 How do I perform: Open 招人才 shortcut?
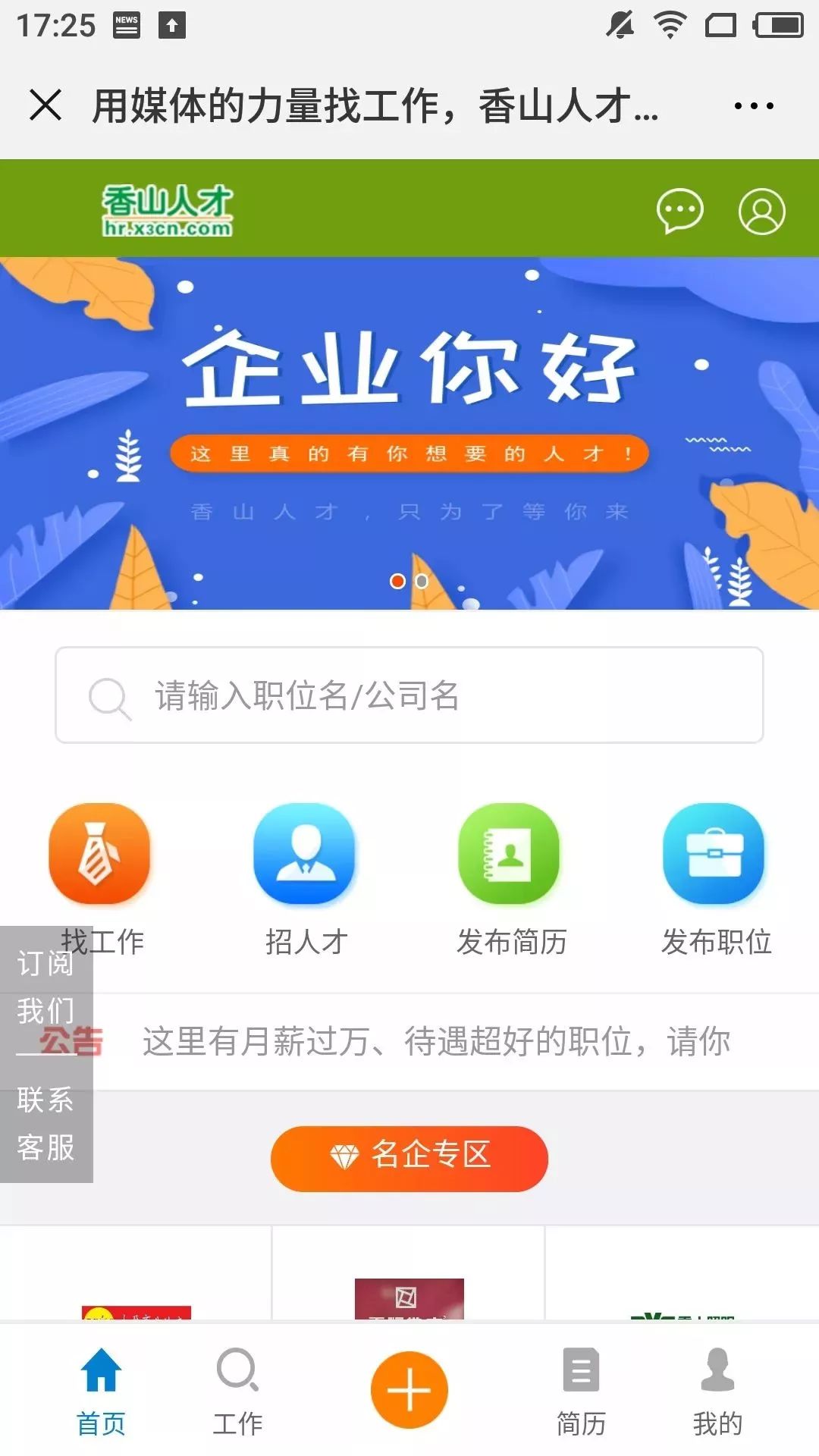306,880
